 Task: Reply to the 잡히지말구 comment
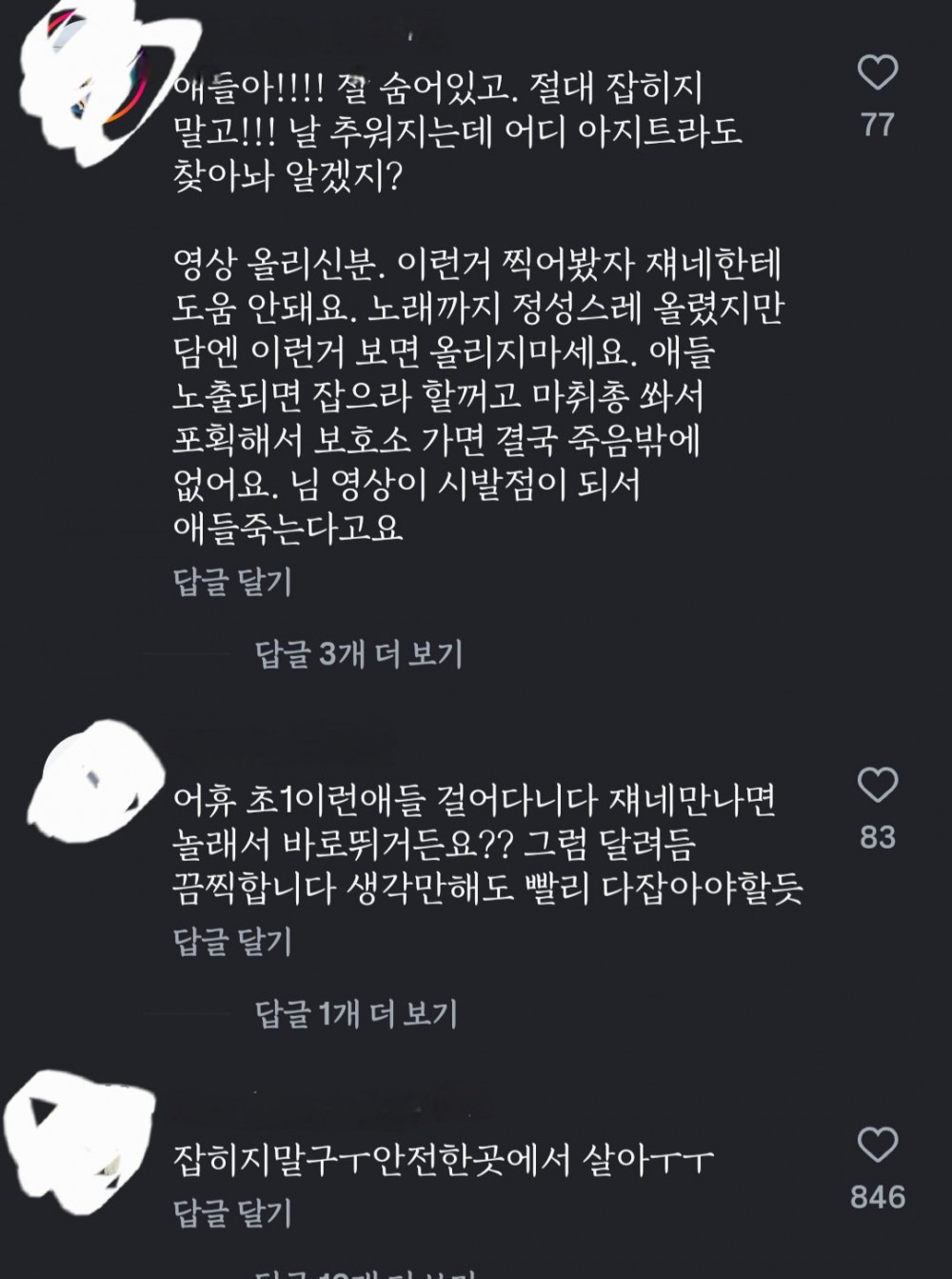pos(232,1212)
